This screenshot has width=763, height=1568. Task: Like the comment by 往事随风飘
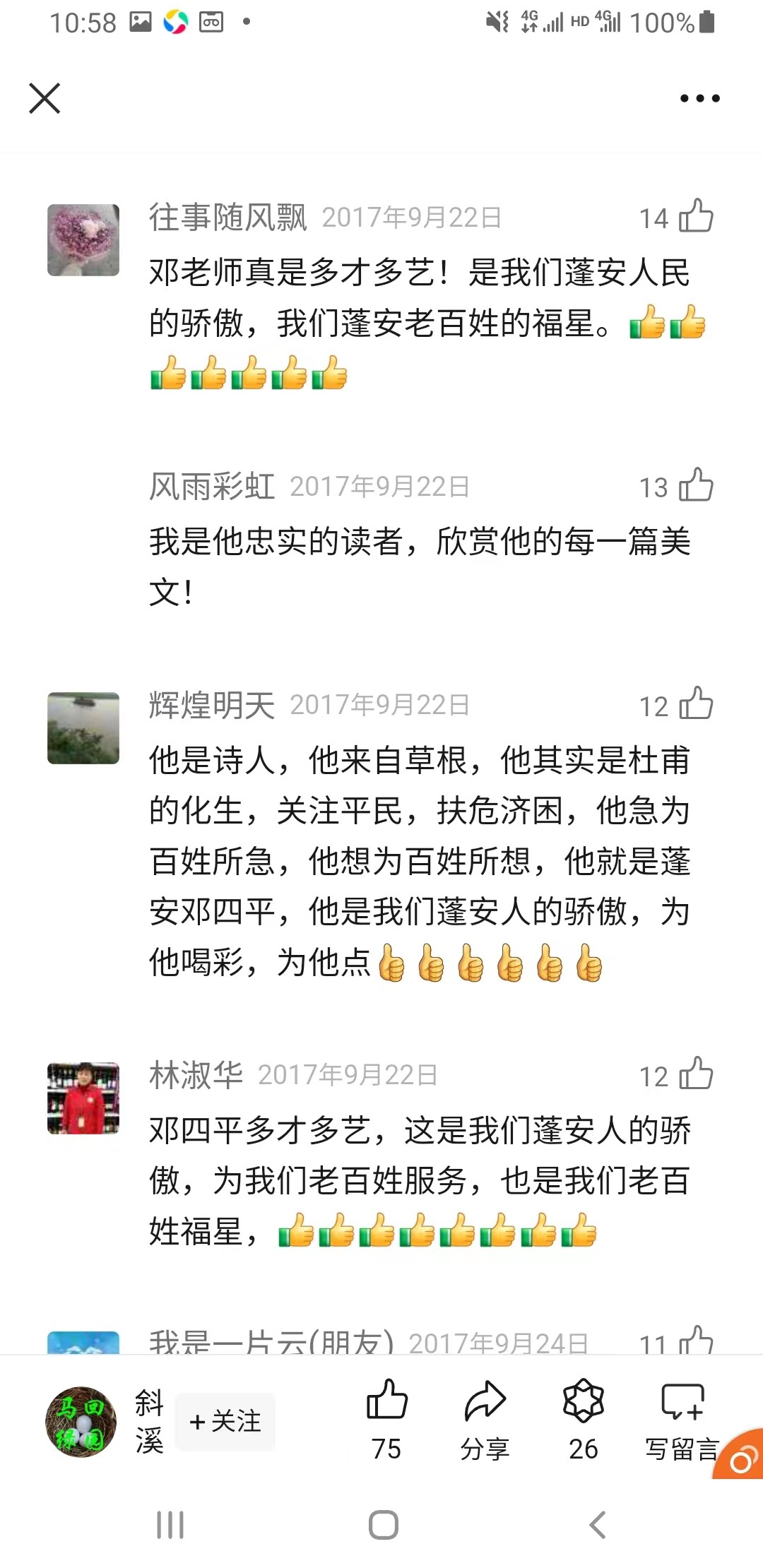[x=696, y=216]
